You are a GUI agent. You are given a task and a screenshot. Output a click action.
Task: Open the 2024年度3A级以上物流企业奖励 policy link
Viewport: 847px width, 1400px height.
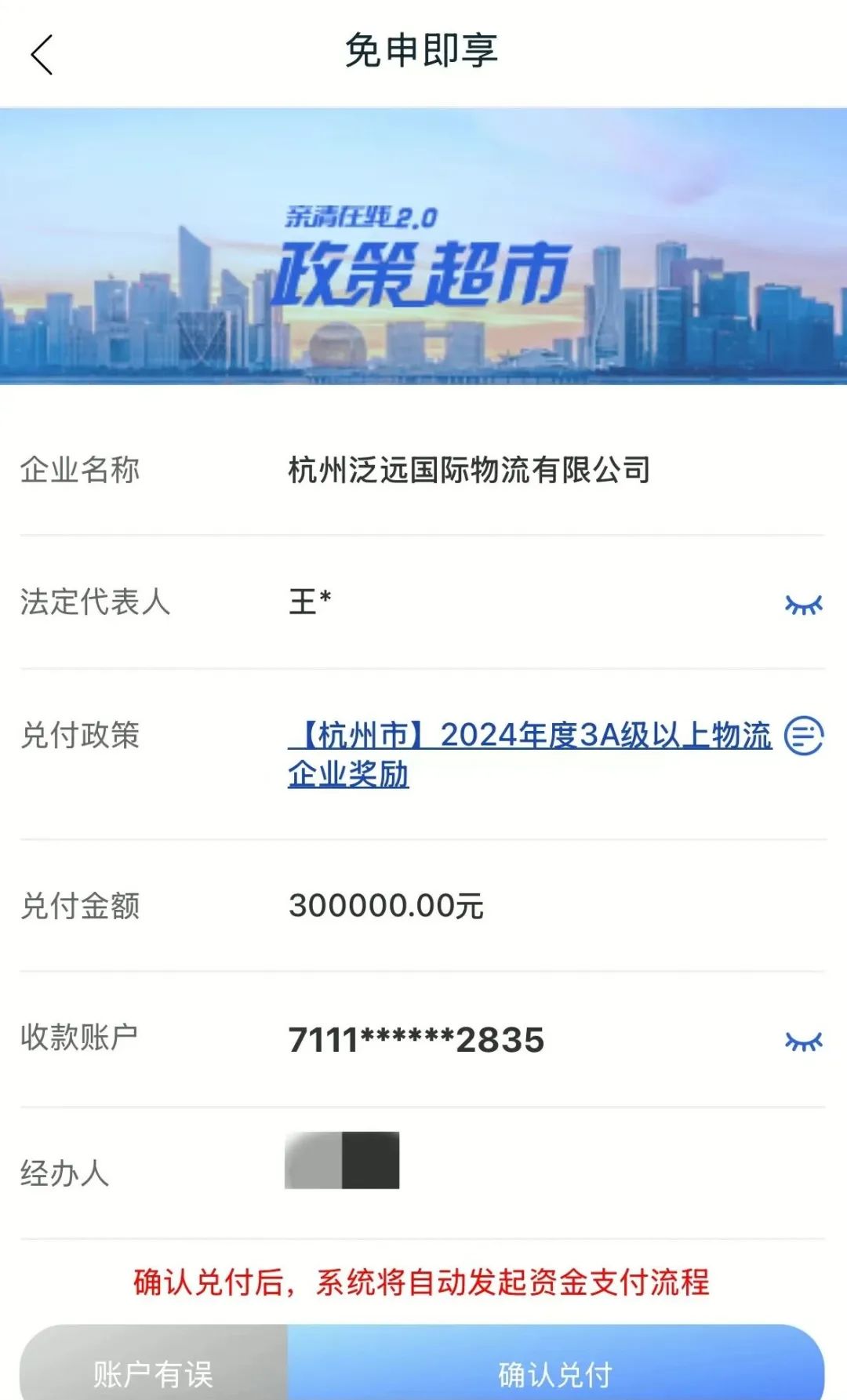tap(530, 755)
